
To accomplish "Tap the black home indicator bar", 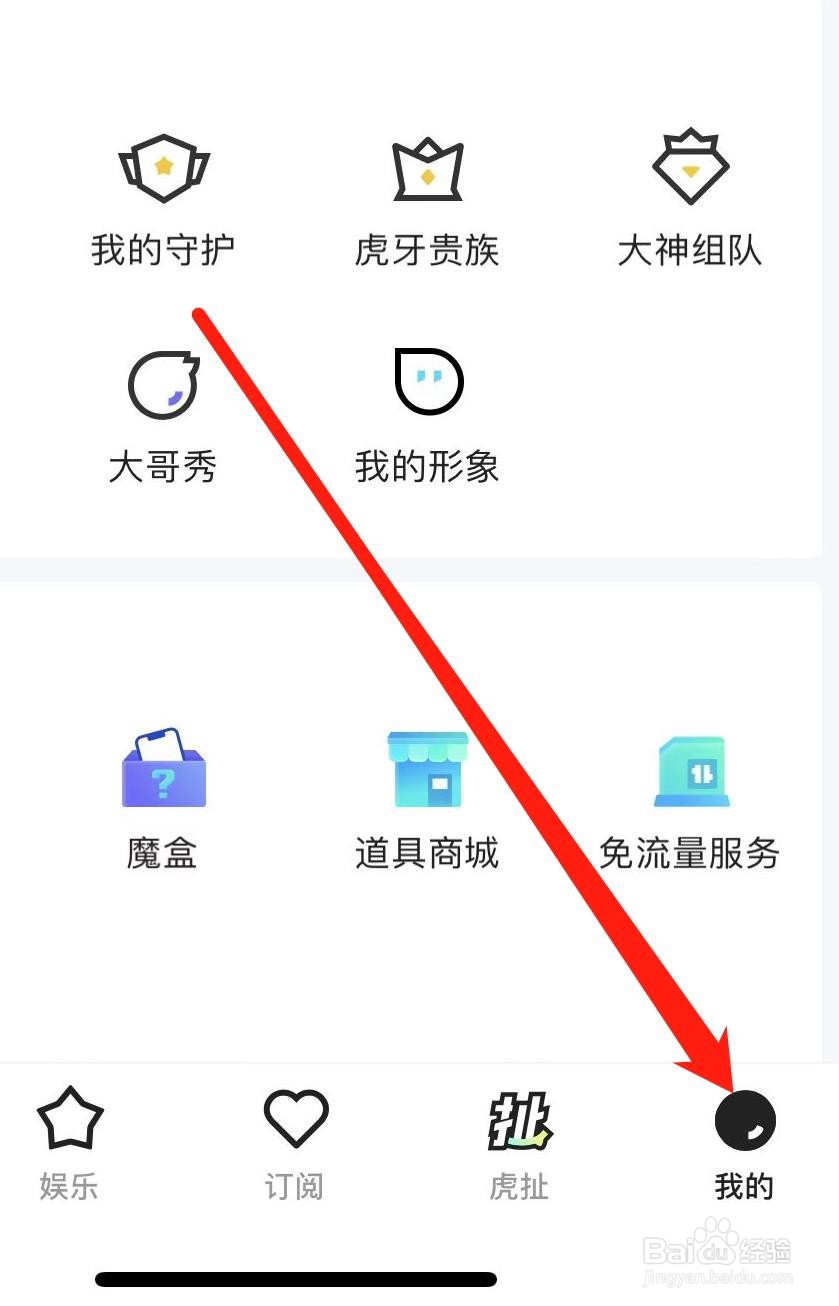I will coord(295,1278).
